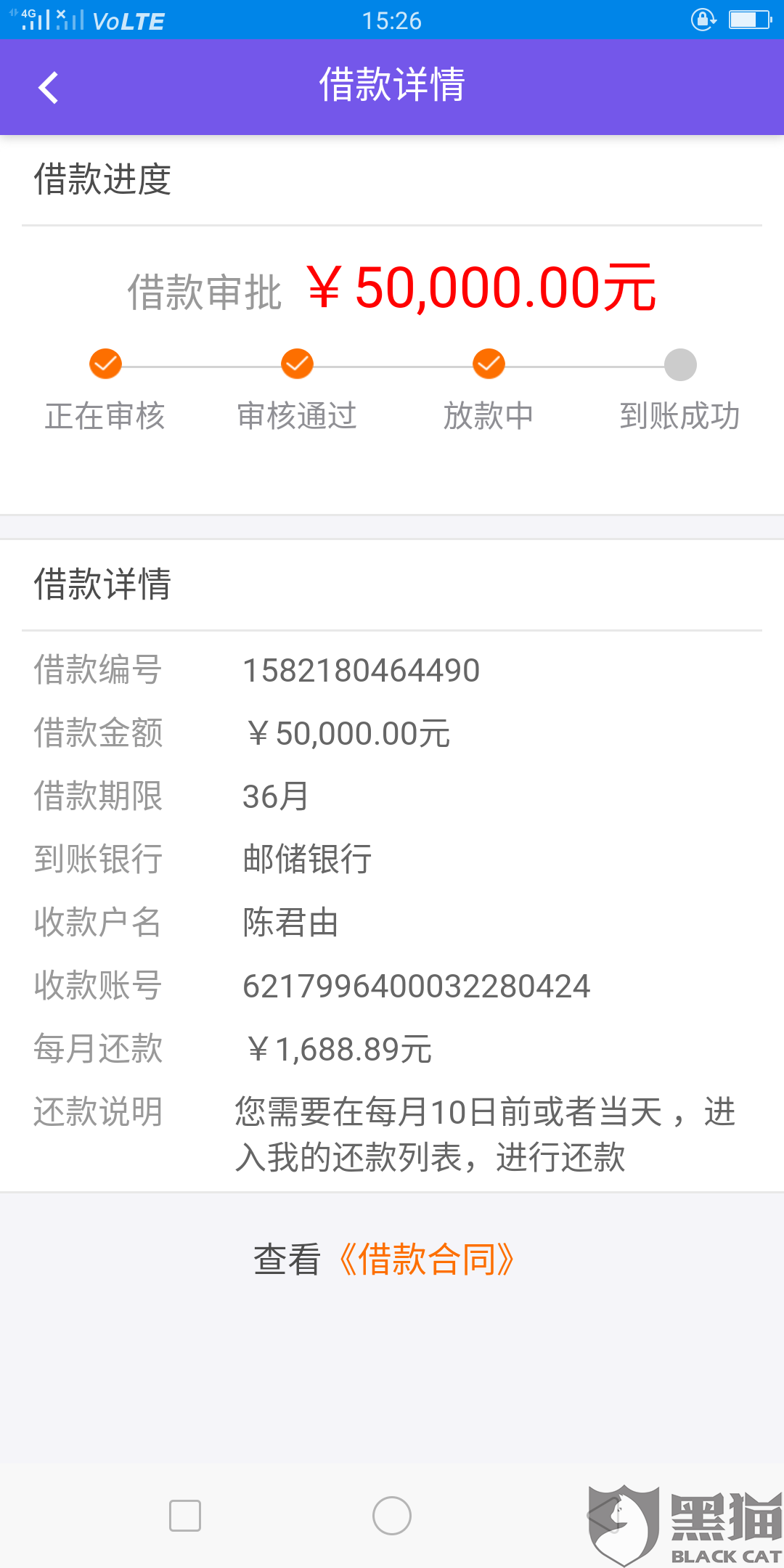Open the recent apps square button
This screenshot has height=1568, width=784.
[185, 1516]
